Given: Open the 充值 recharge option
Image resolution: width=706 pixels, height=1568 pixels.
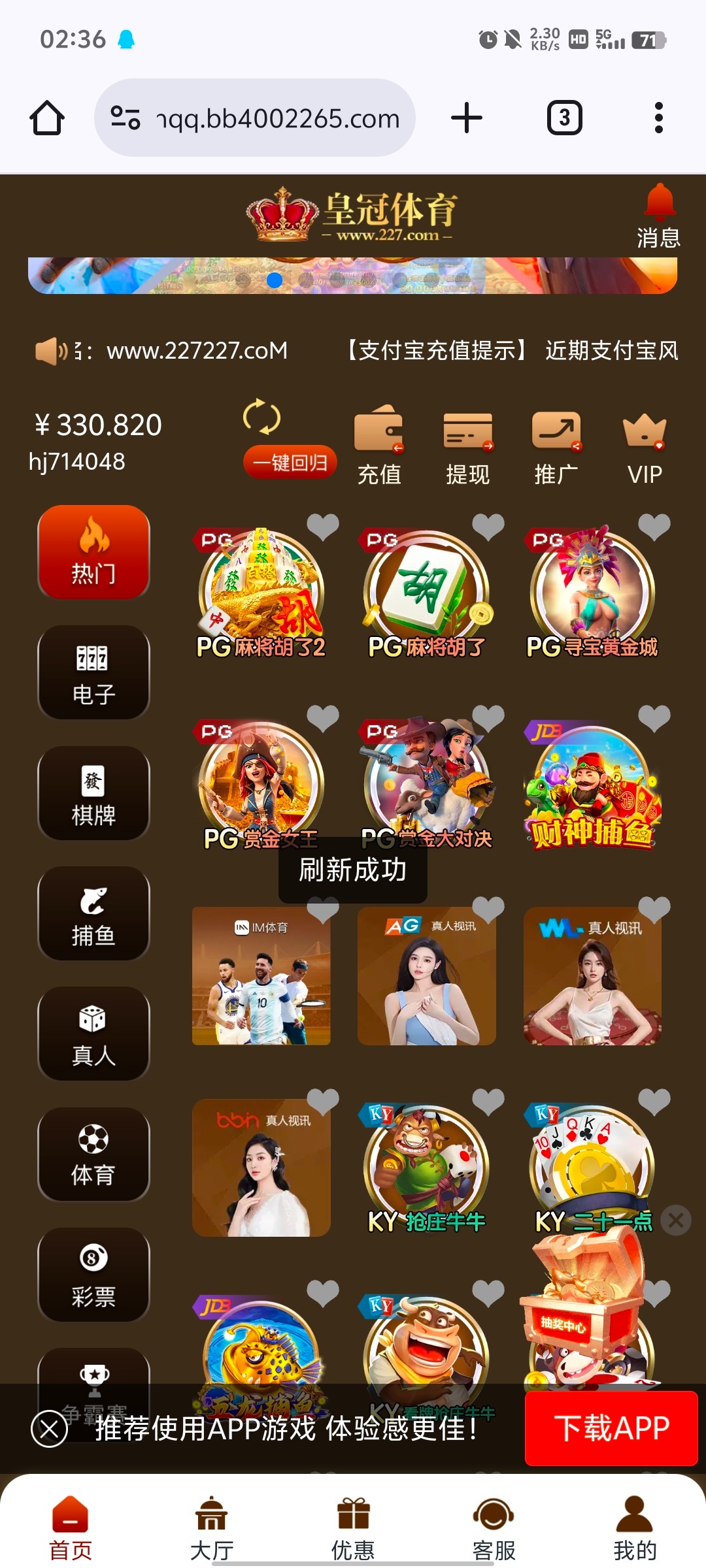Looking at the screenshot, I should pyautogui.click(x=379, y=444).
